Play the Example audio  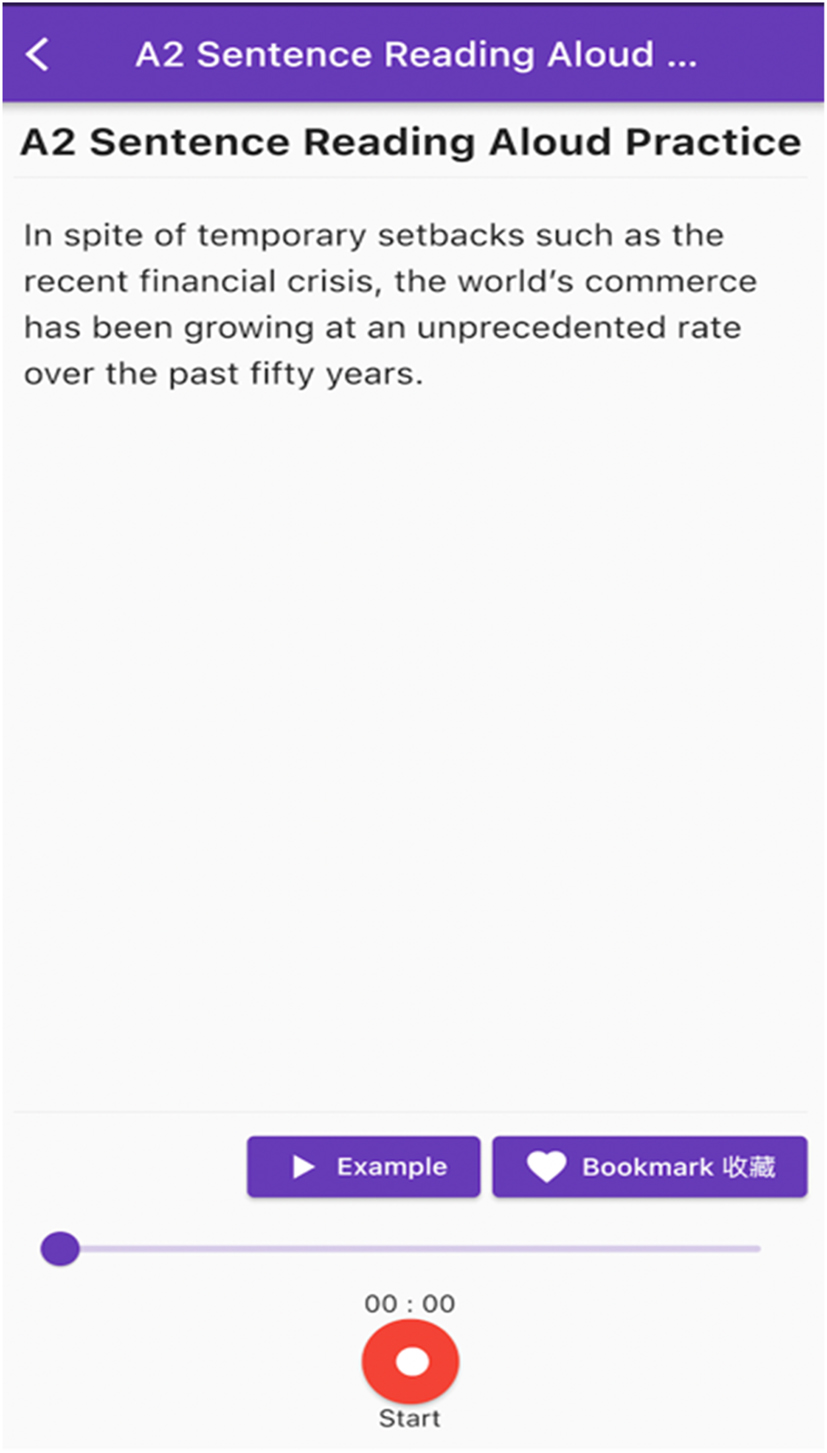pos(364,1166)
